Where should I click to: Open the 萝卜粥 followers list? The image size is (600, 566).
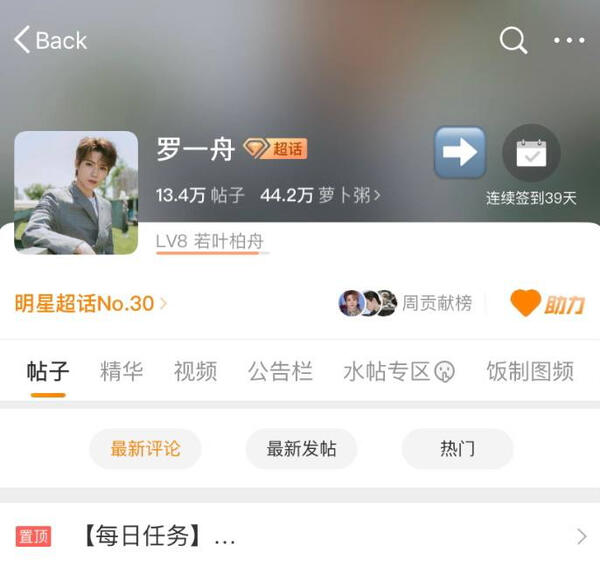point(320,195)
